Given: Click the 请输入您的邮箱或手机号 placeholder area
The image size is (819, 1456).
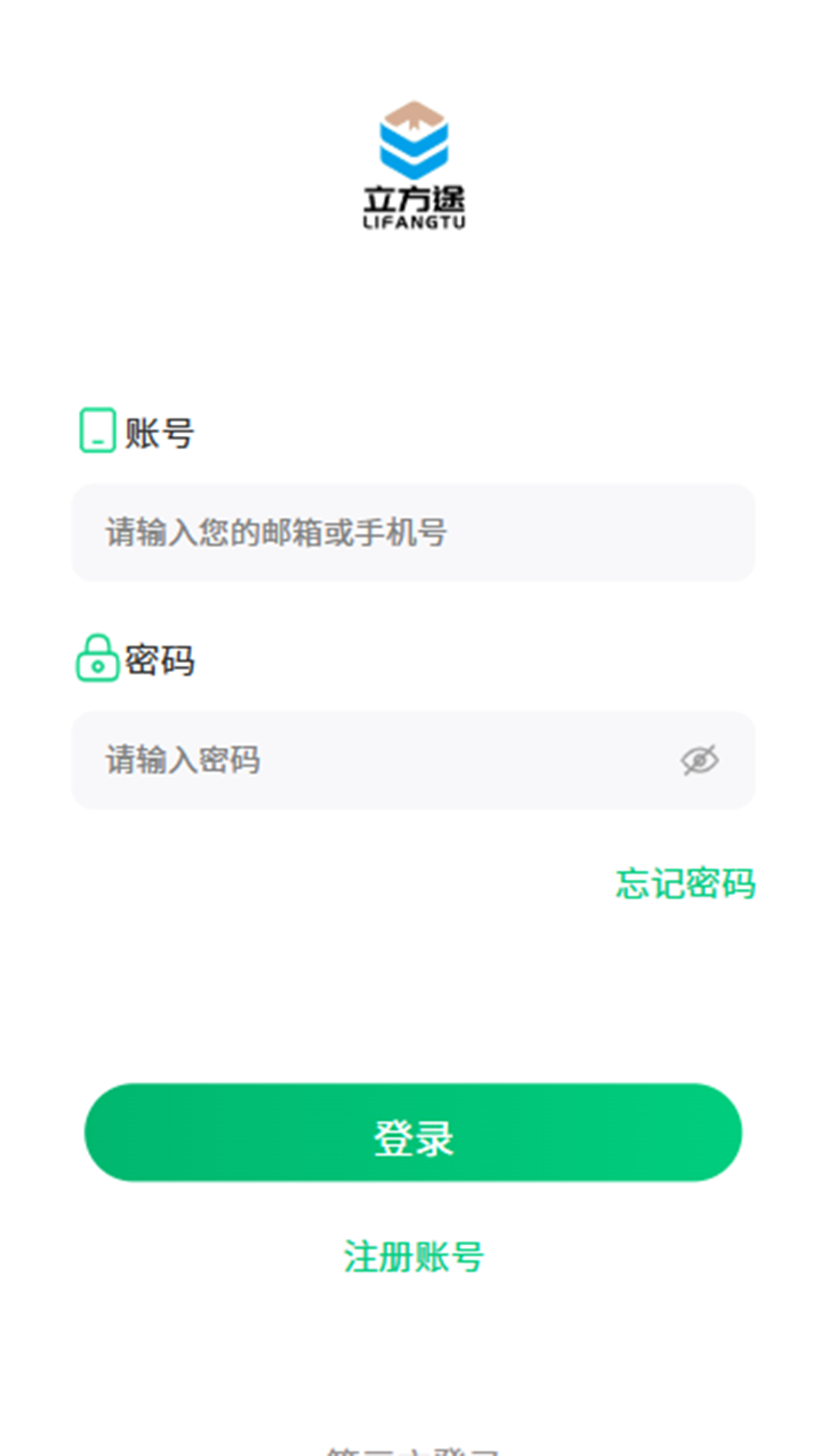Looking at the screenshot, I should [277, 533].
